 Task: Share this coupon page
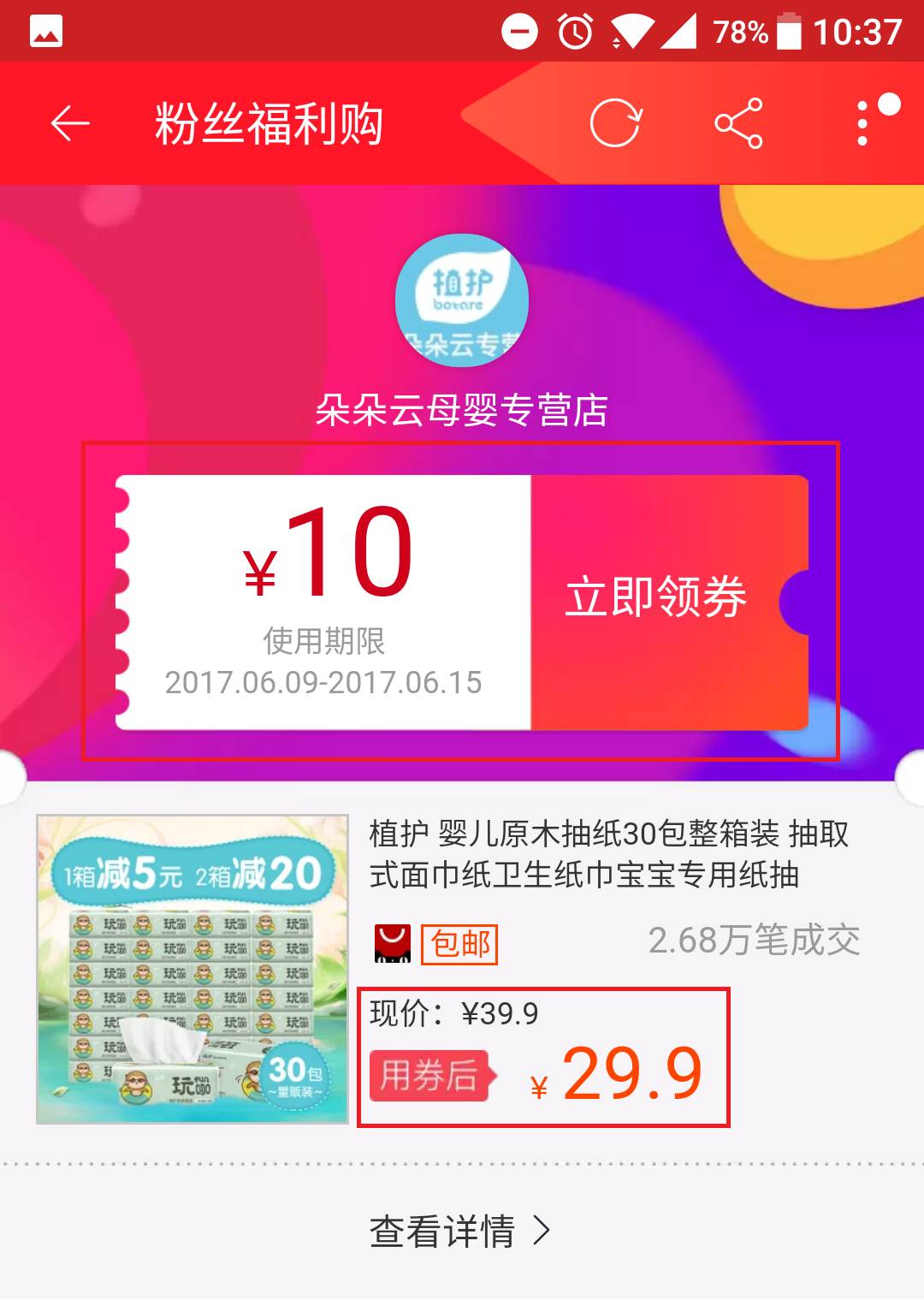point(738,124)
